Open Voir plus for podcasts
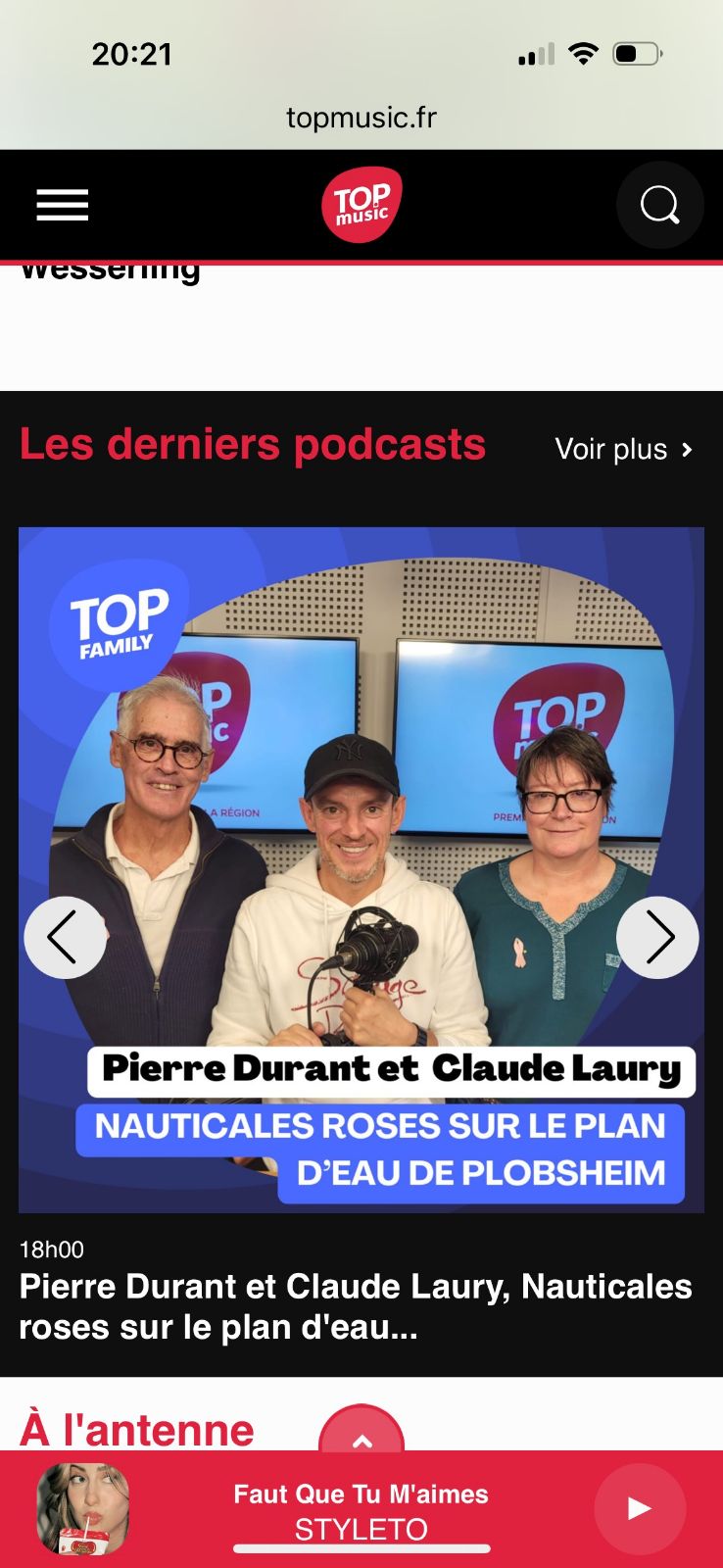723x1568 pixels. pyautogui.click(x=624, y=449)
